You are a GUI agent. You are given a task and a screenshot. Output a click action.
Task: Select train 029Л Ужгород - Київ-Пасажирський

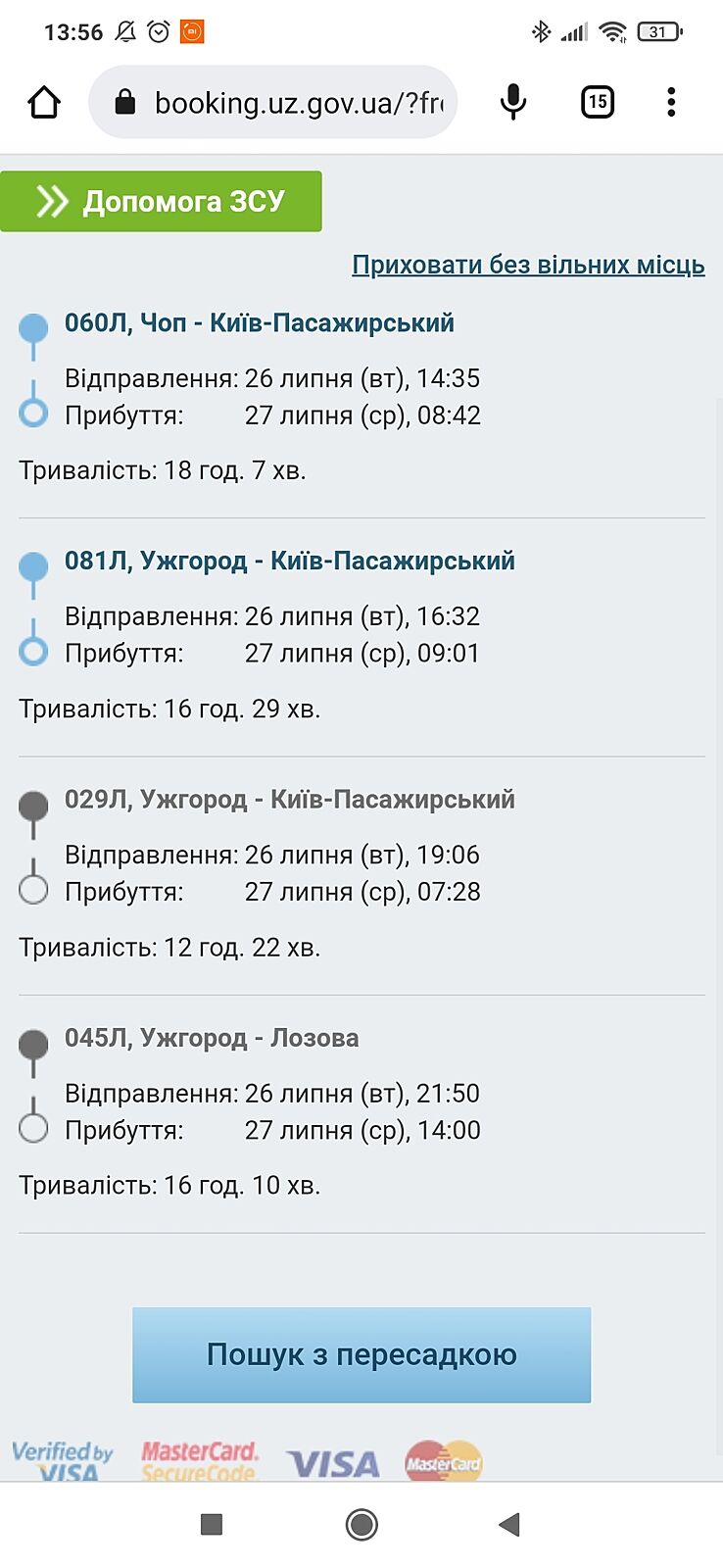(x=290, y=800)
